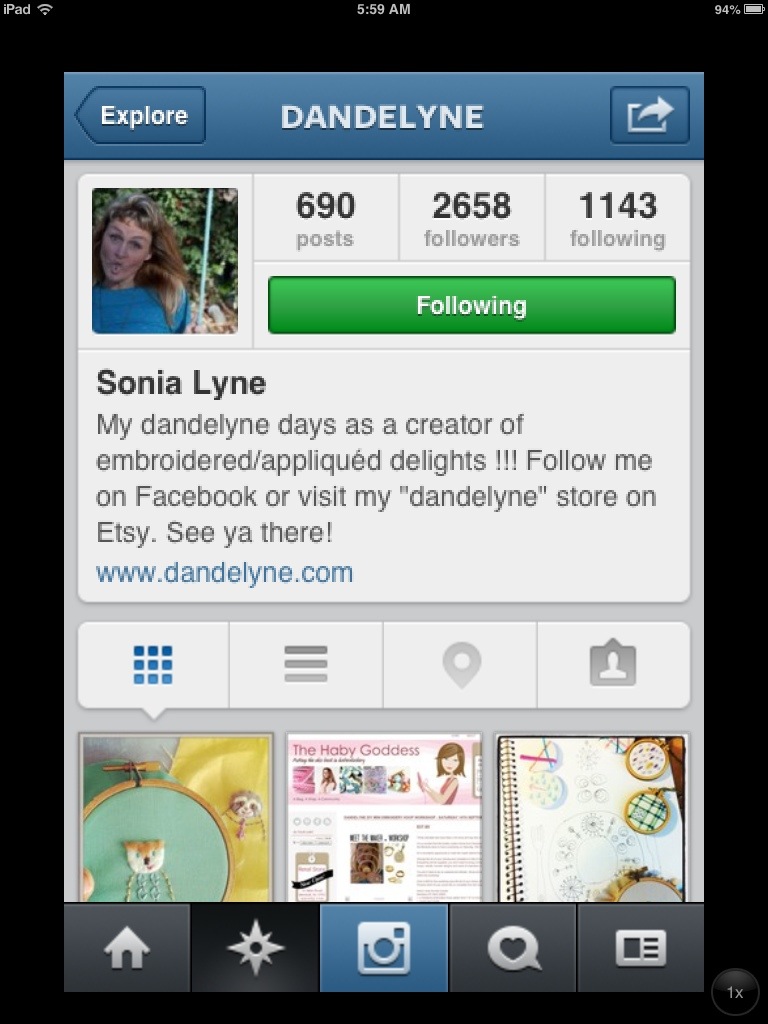Open the www.dandelyne.com link
This screenshot has height=1024, width=768.
point(224,573)
